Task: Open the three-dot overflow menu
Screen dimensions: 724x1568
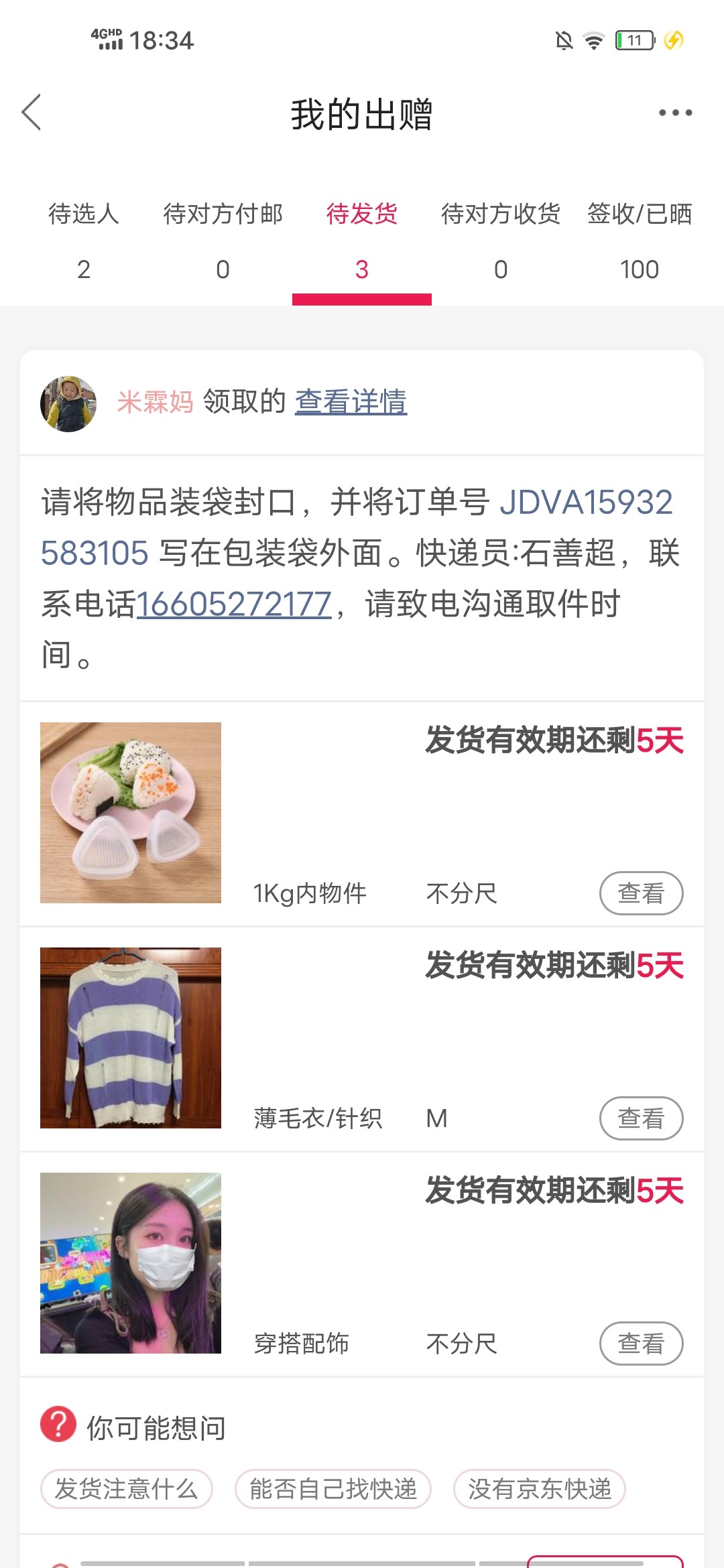Action: [675, 113]
